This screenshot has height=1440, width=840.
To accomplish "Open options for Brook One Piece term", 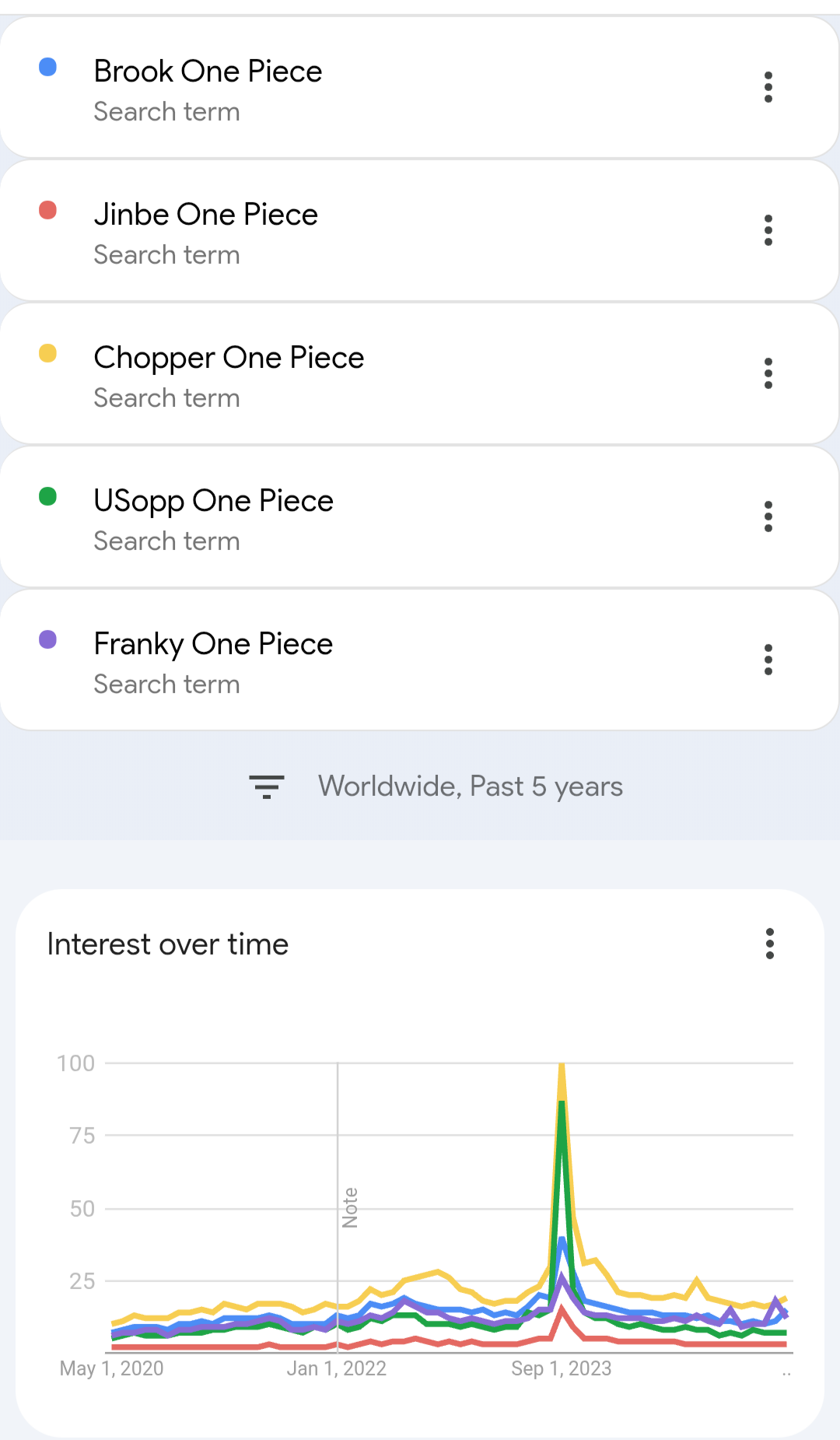I will point(768,87).
